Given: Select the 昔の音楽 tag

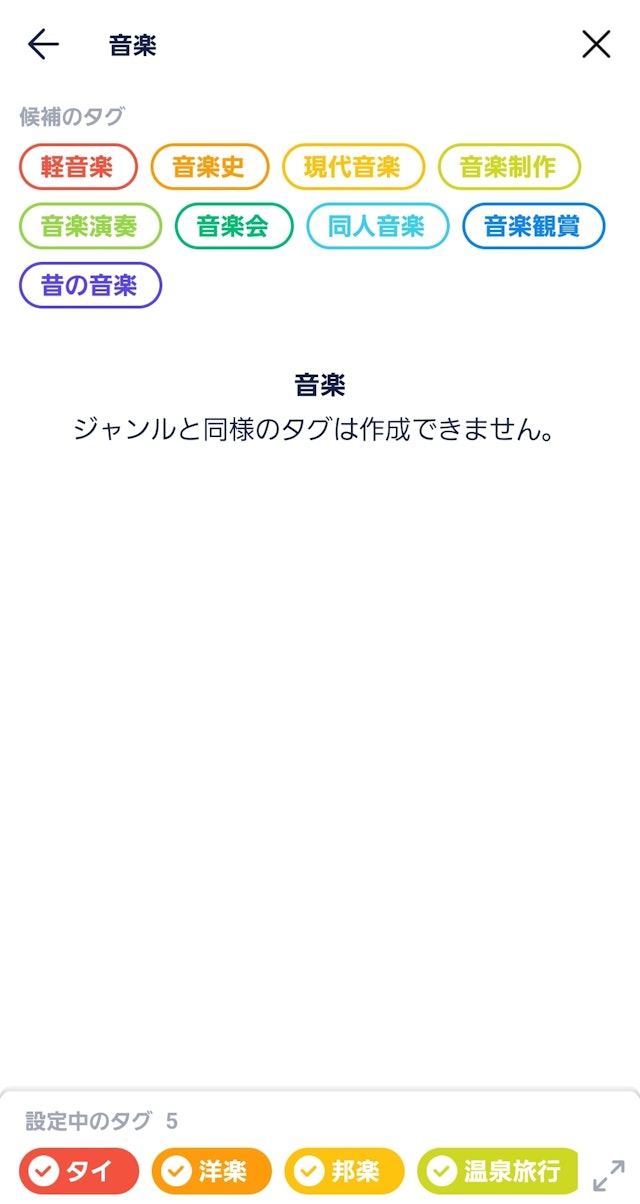Looking at the screenshot, I should [x=90, y=286].
